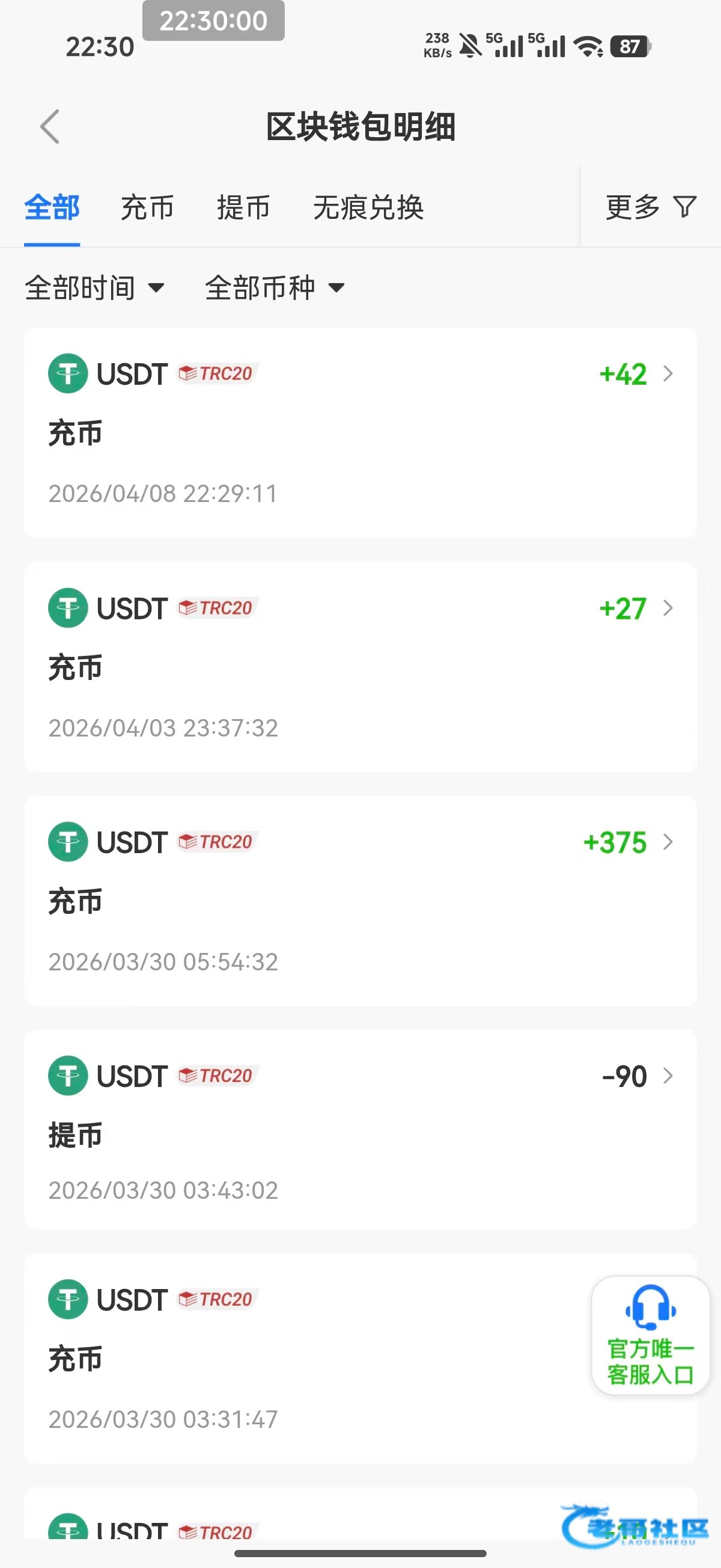Screen dimensions: 721x1568
Task: Contact support via 官方唯一客服入口
Action: [x=651, y=1335]
